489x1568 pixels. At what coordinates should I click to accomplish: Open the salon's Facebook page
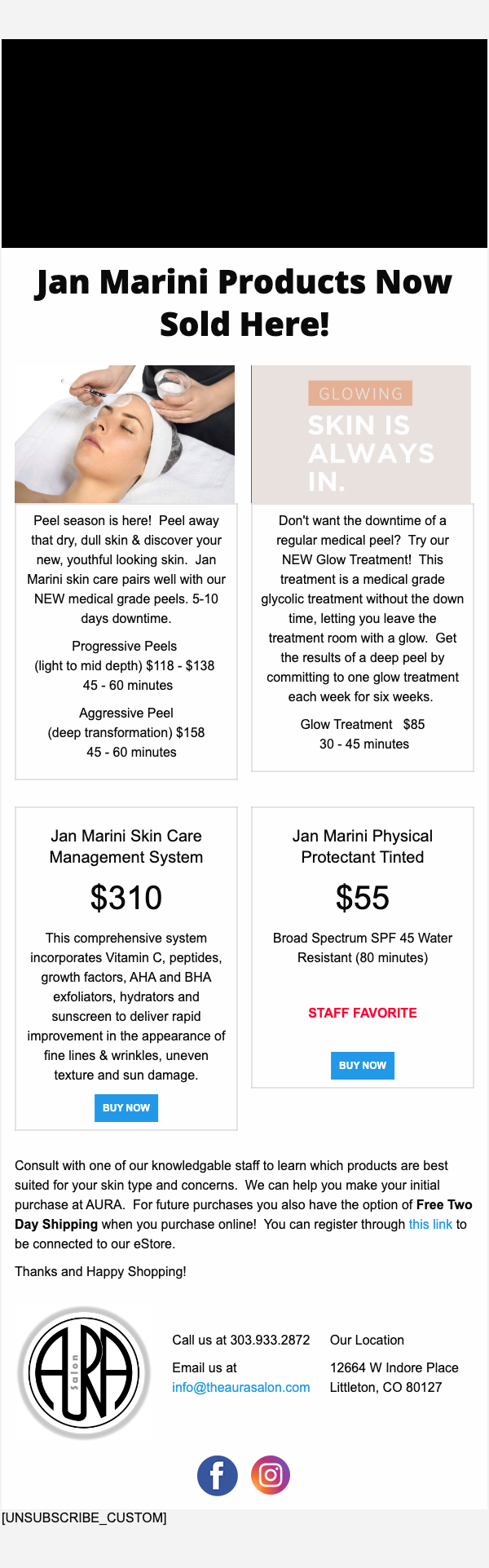pyautogui.click(x=218, y=1475)
